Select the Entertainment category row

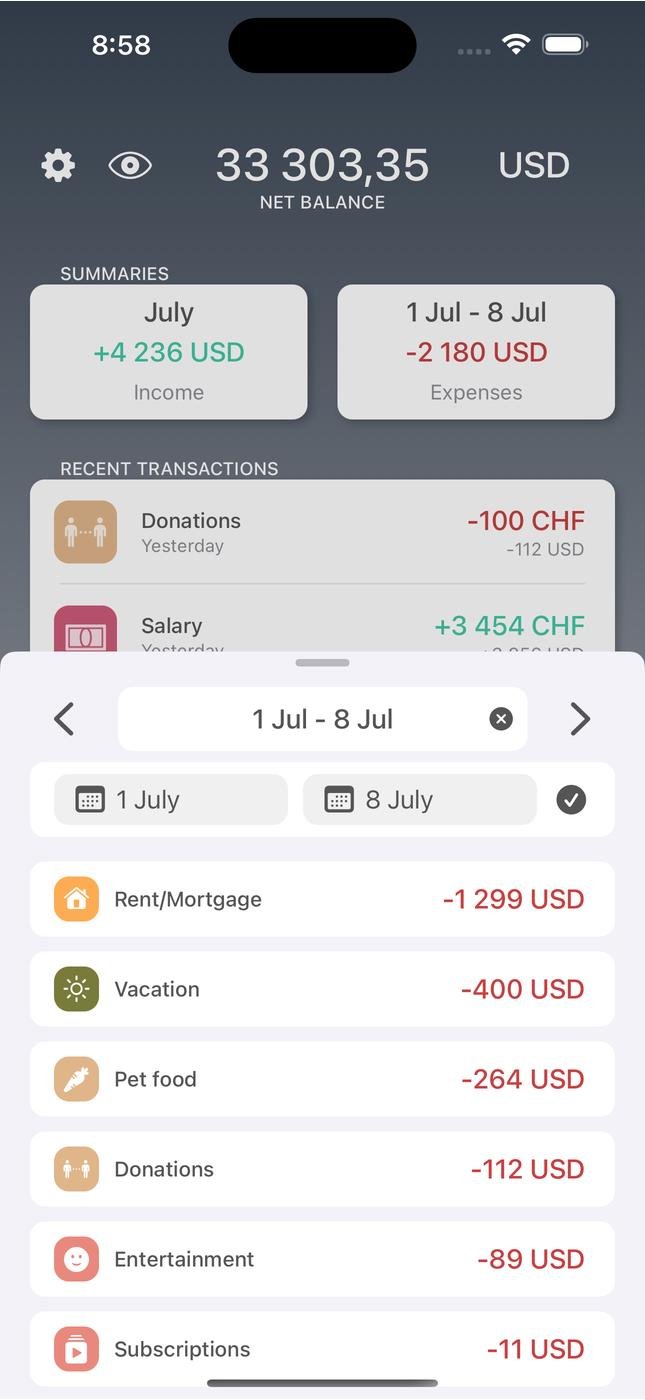pos(322,1259)
